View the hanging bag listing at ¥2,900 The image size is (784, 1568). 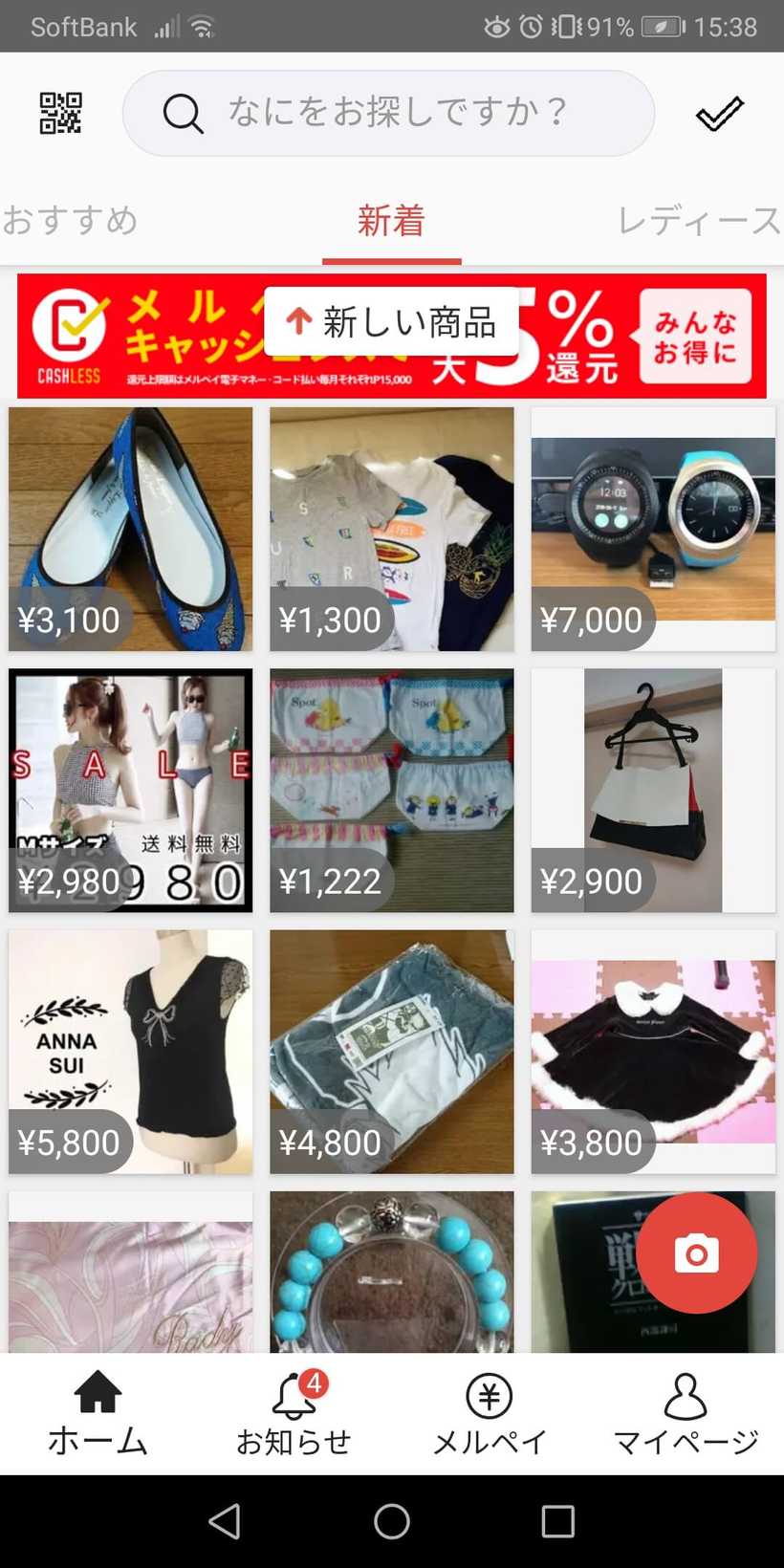(x=653, y=790)
